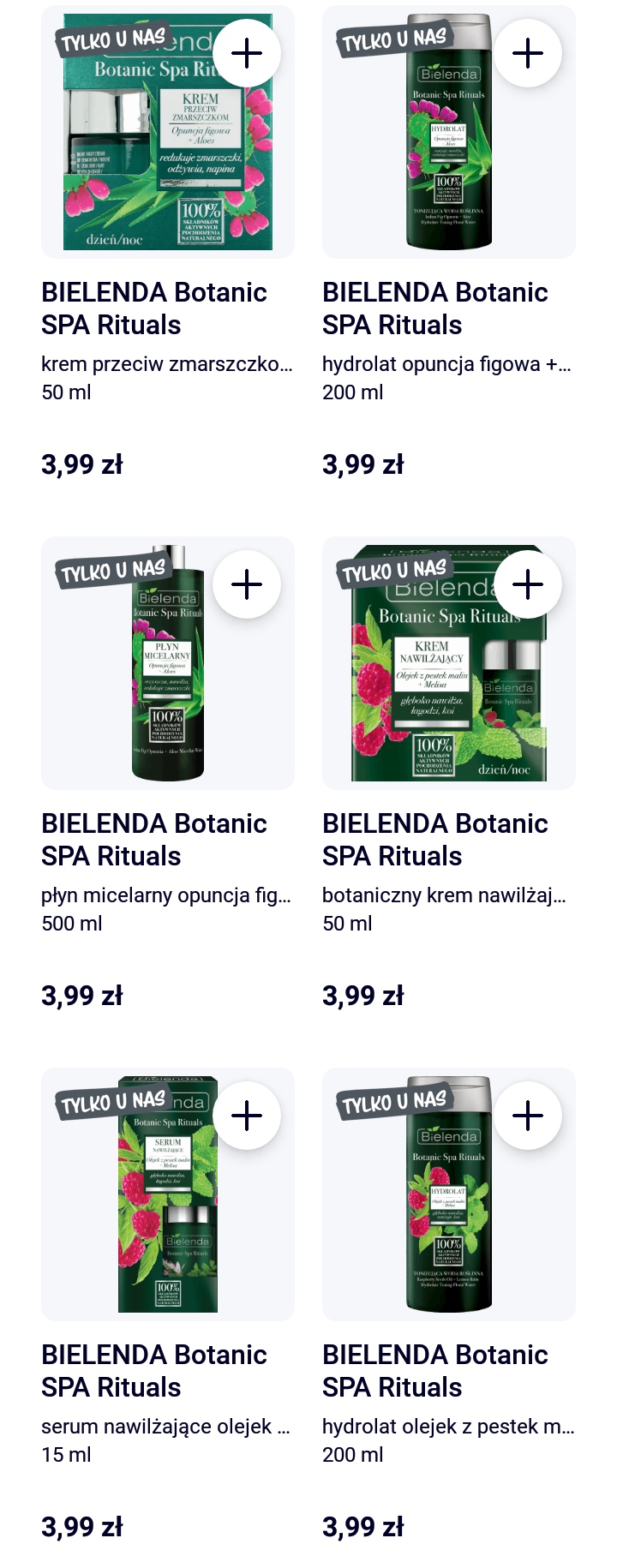Add hydrolat opuncja figowa 200 ml to cart
The width and height of the screenshot is (617, 1568).
click(528, 53)
